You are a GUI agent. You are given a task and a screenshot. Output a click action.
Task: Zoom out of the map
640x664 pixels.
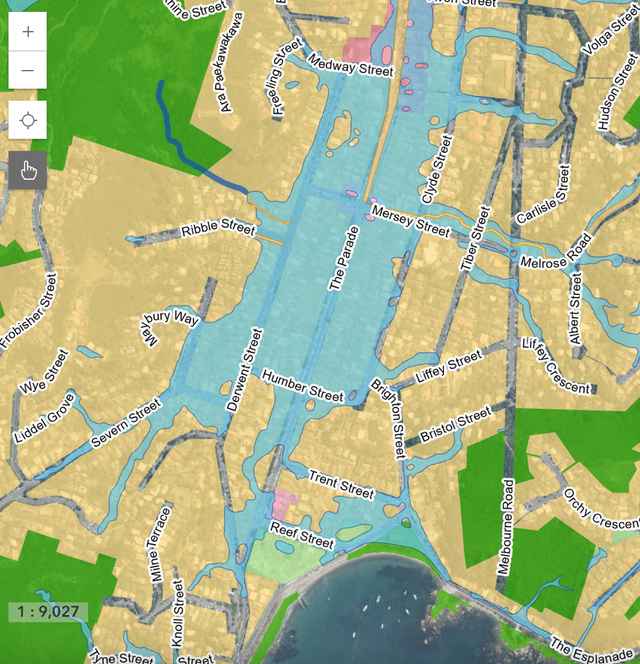coord(28,70)
